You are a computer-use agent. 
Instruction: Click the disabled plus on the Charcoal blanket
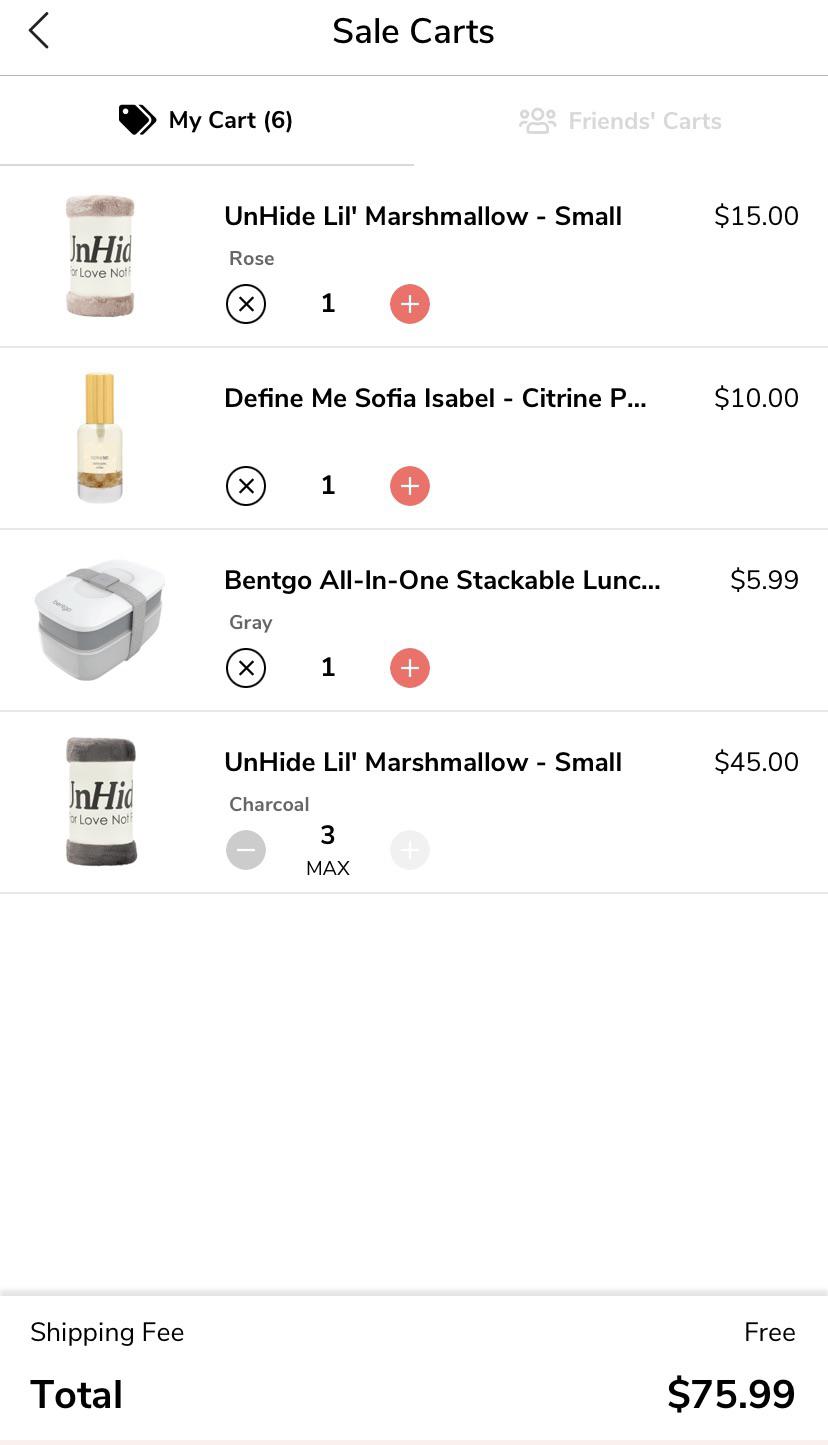coord(409,849)
